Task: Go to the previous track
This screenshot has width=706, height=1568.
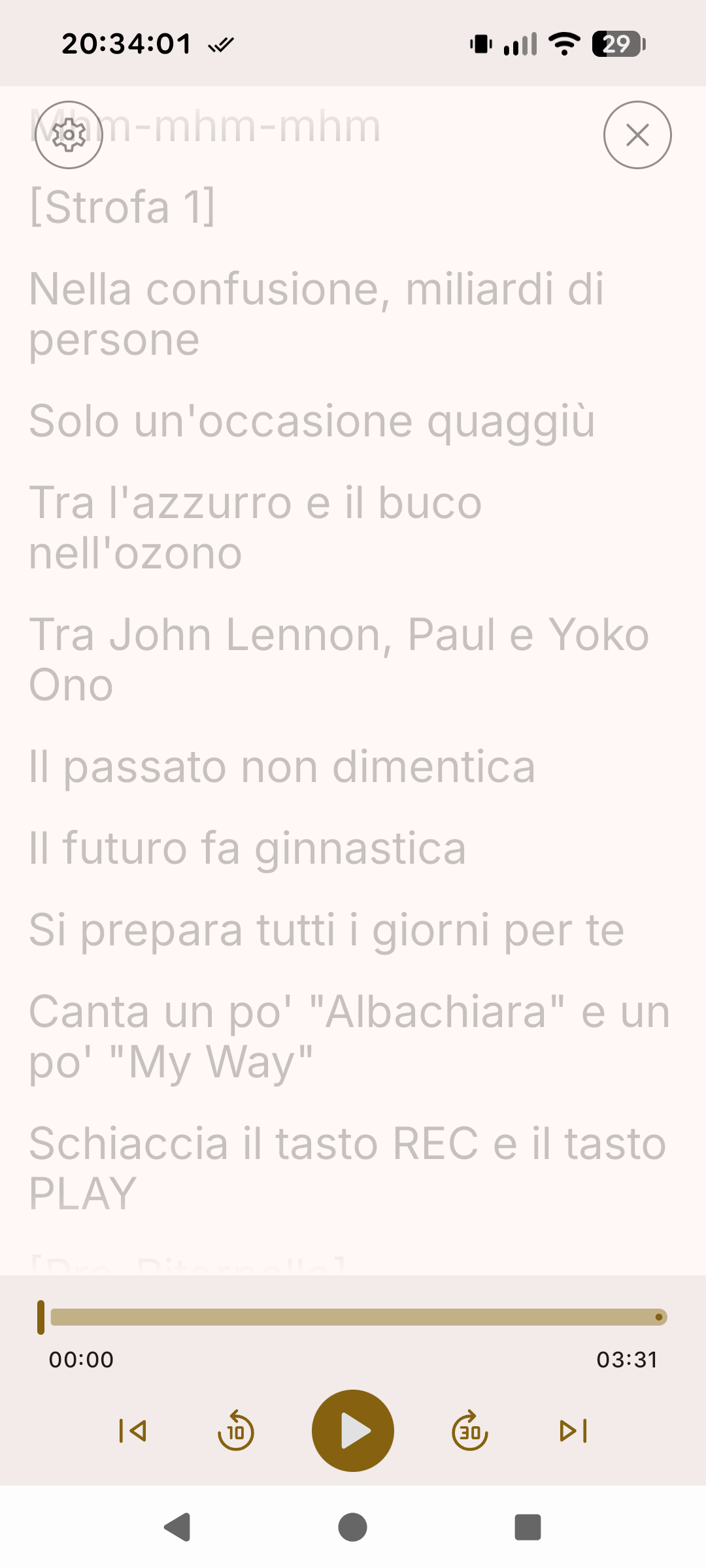Action: (133, 1431)
